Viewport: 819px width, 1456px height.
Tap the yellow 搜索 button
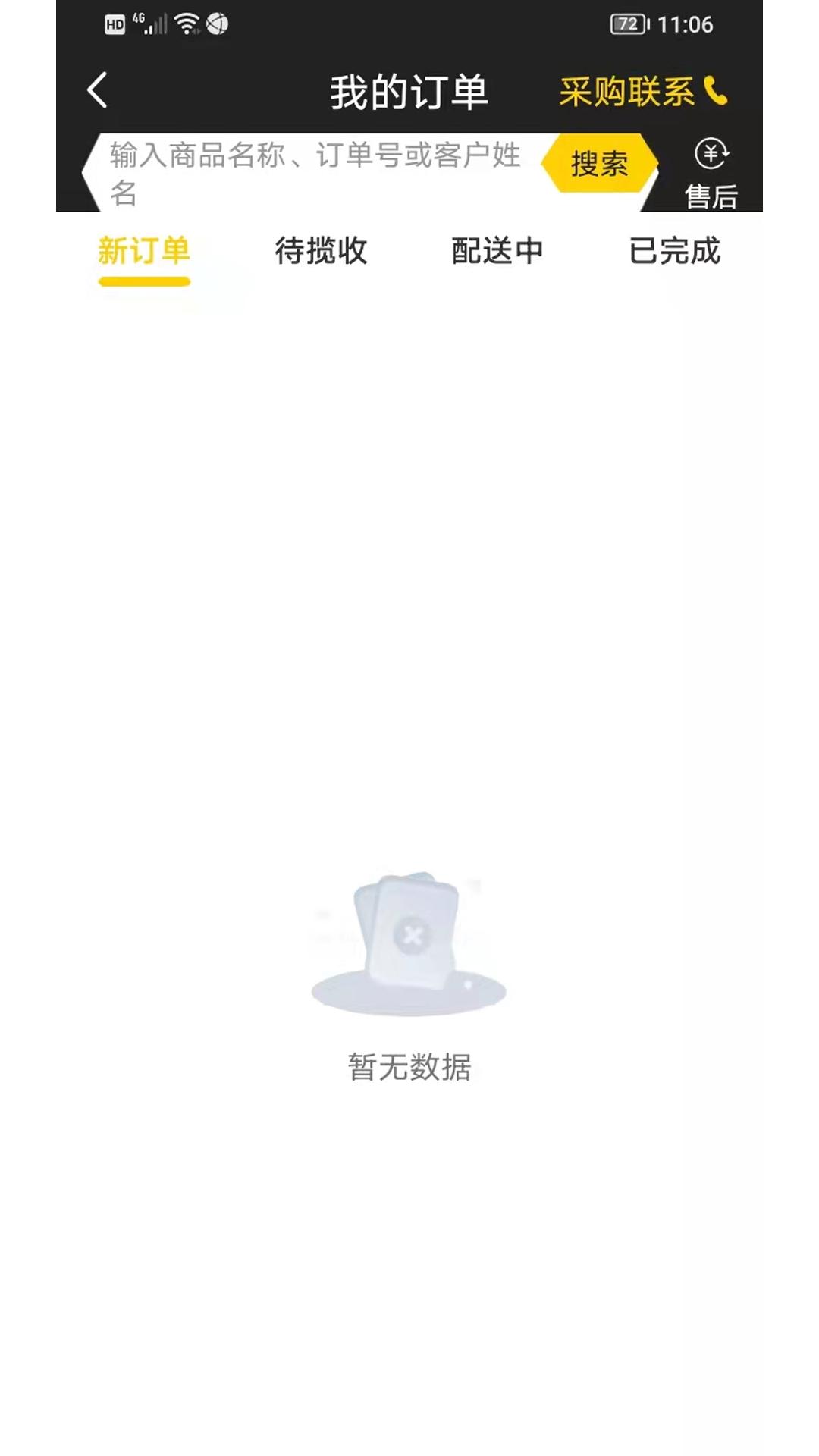click(x=599, y=163)
